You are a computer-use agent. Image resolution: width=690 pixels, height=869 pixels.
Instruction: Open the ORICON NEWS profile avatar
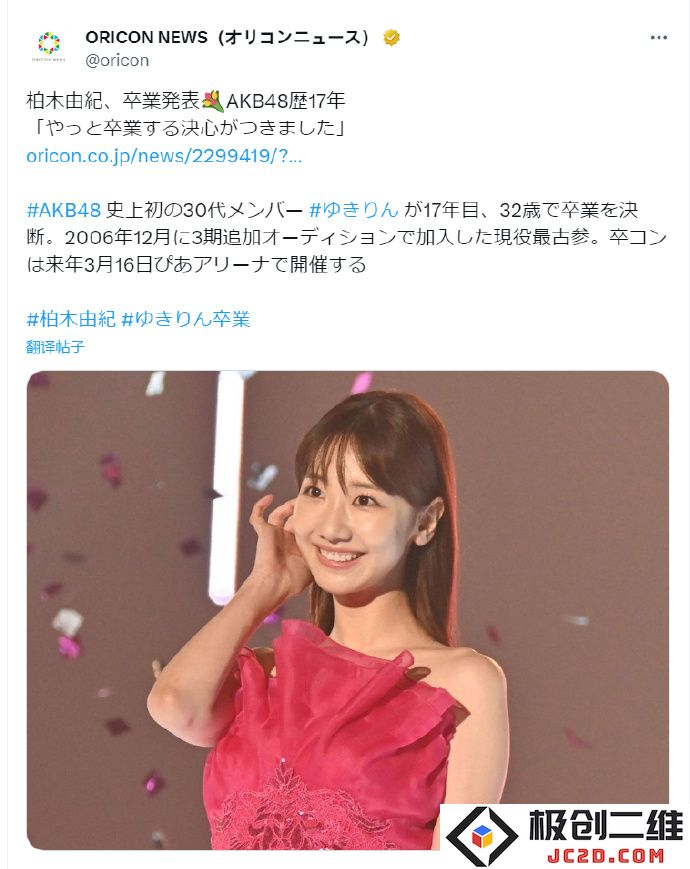[49, 47]
